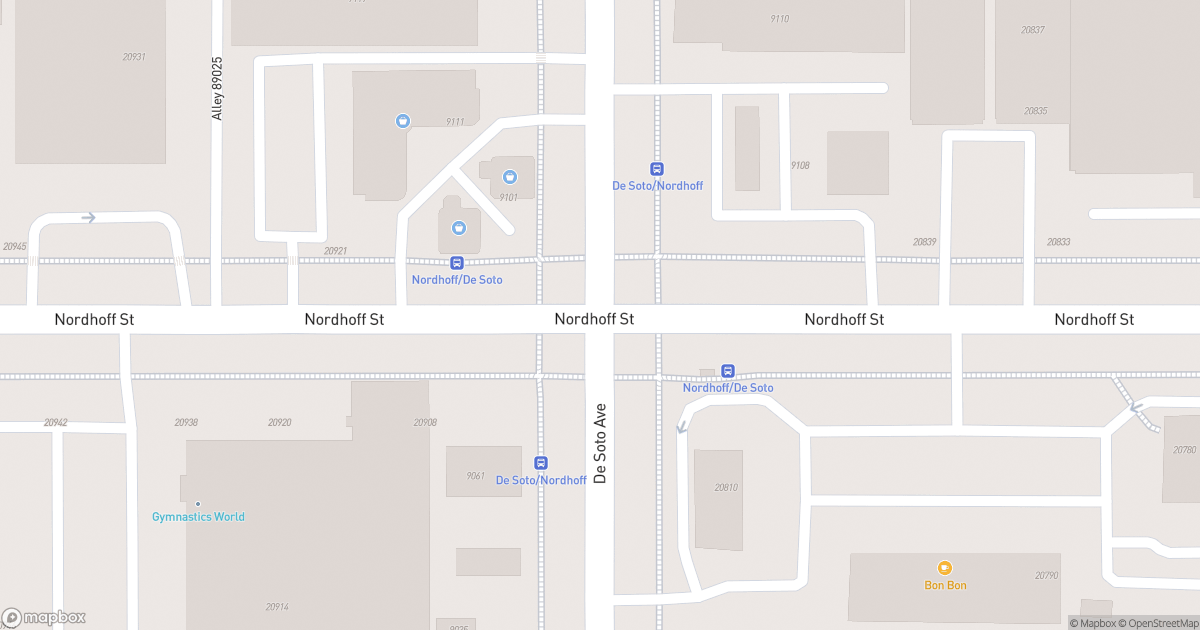Open the OpenStreetMap attribution link
This screenshot has width=1200, height=630.
1159,623
